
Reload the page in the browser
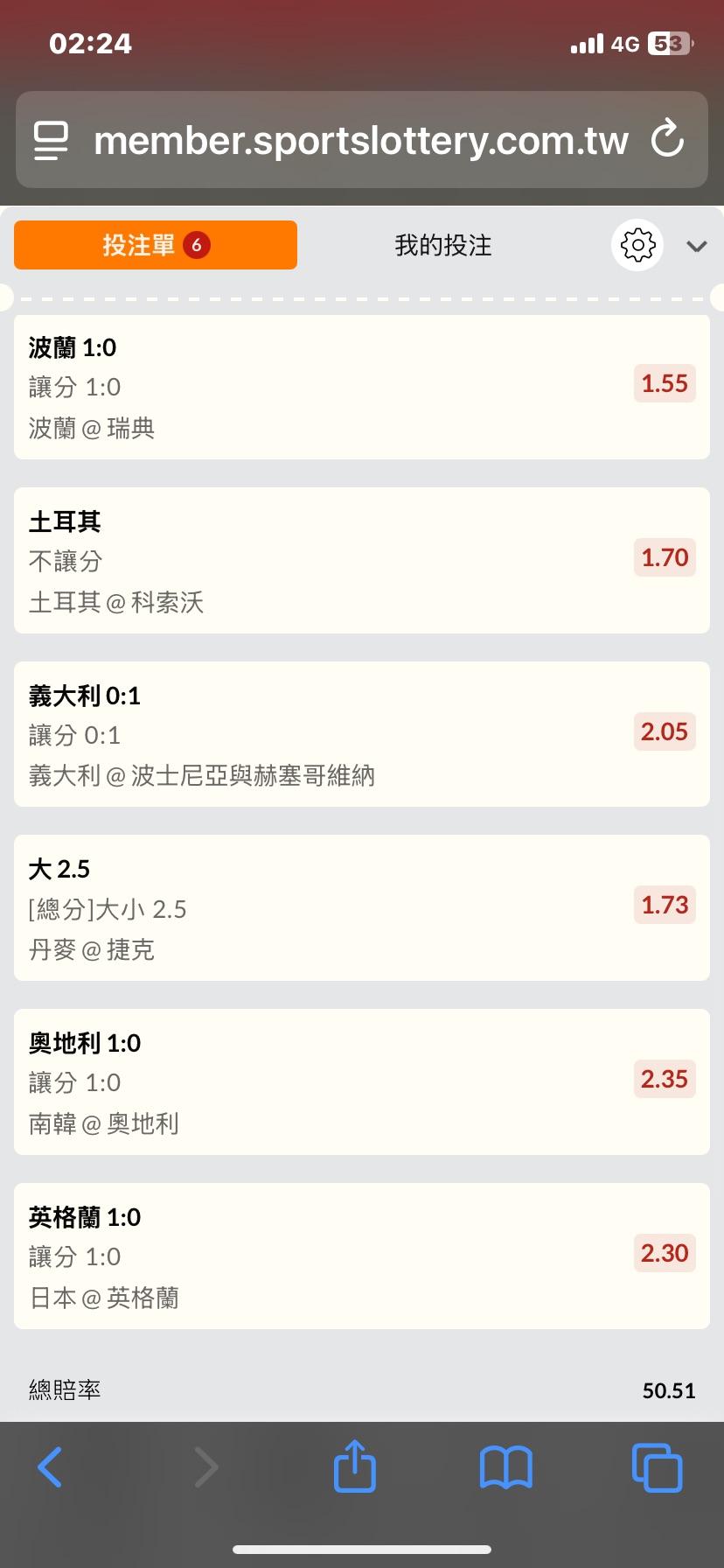[x=667, y=140]
